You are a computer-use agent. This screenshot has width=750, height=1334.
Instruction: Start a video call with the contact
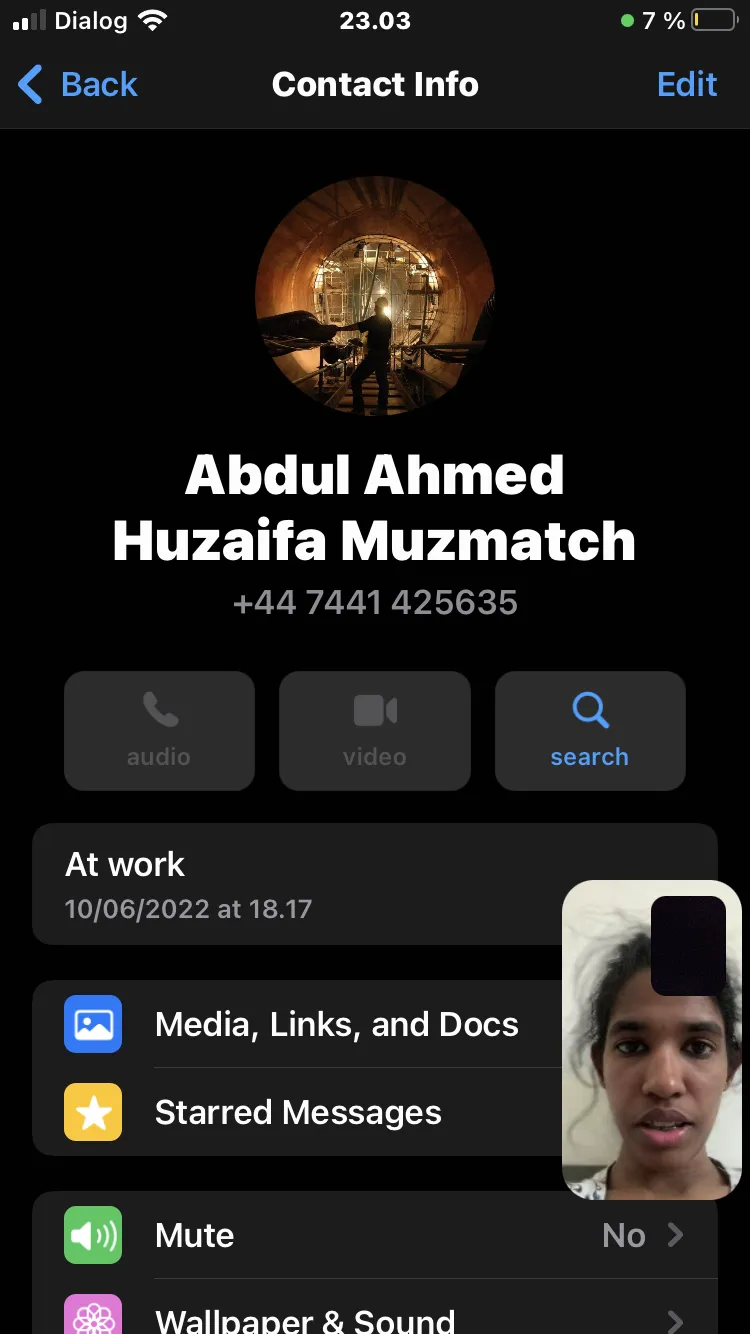click(375, 731)
